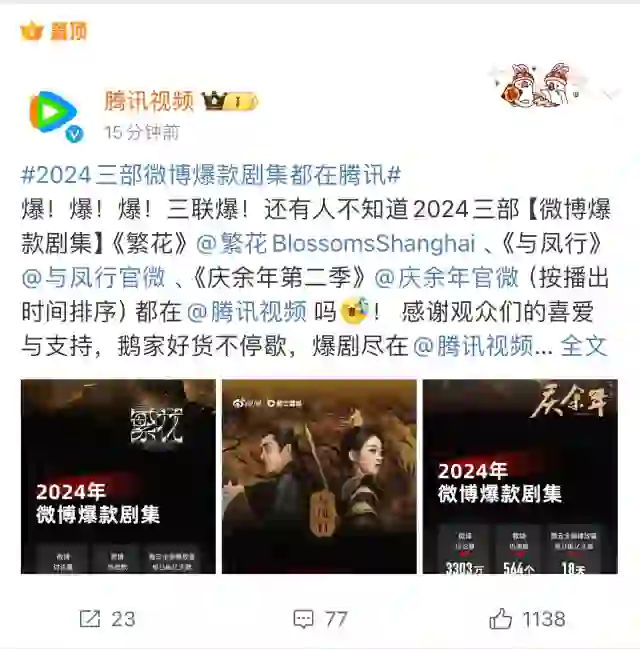Open the 77 comments

pos(320,619)
